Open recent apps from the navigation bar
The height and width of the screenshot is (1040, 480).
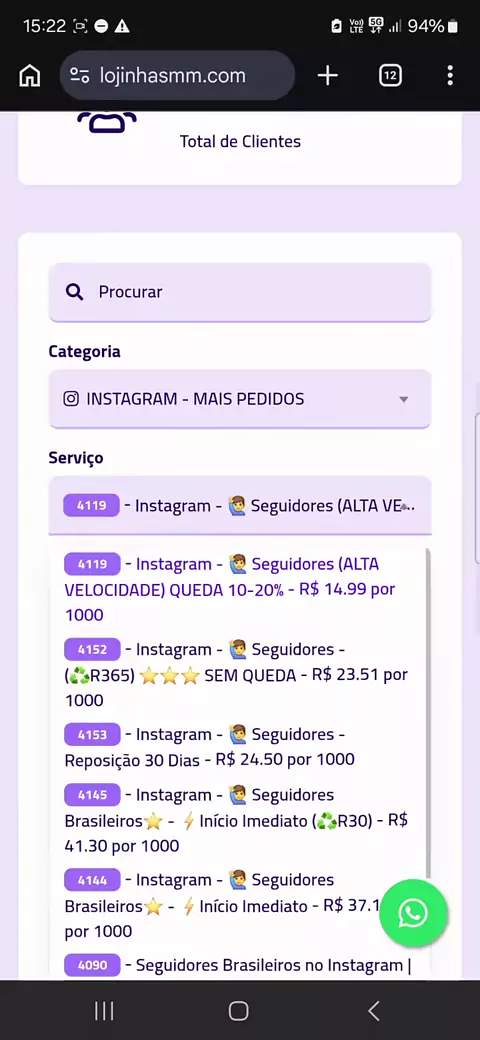(x=104, y=1011)
